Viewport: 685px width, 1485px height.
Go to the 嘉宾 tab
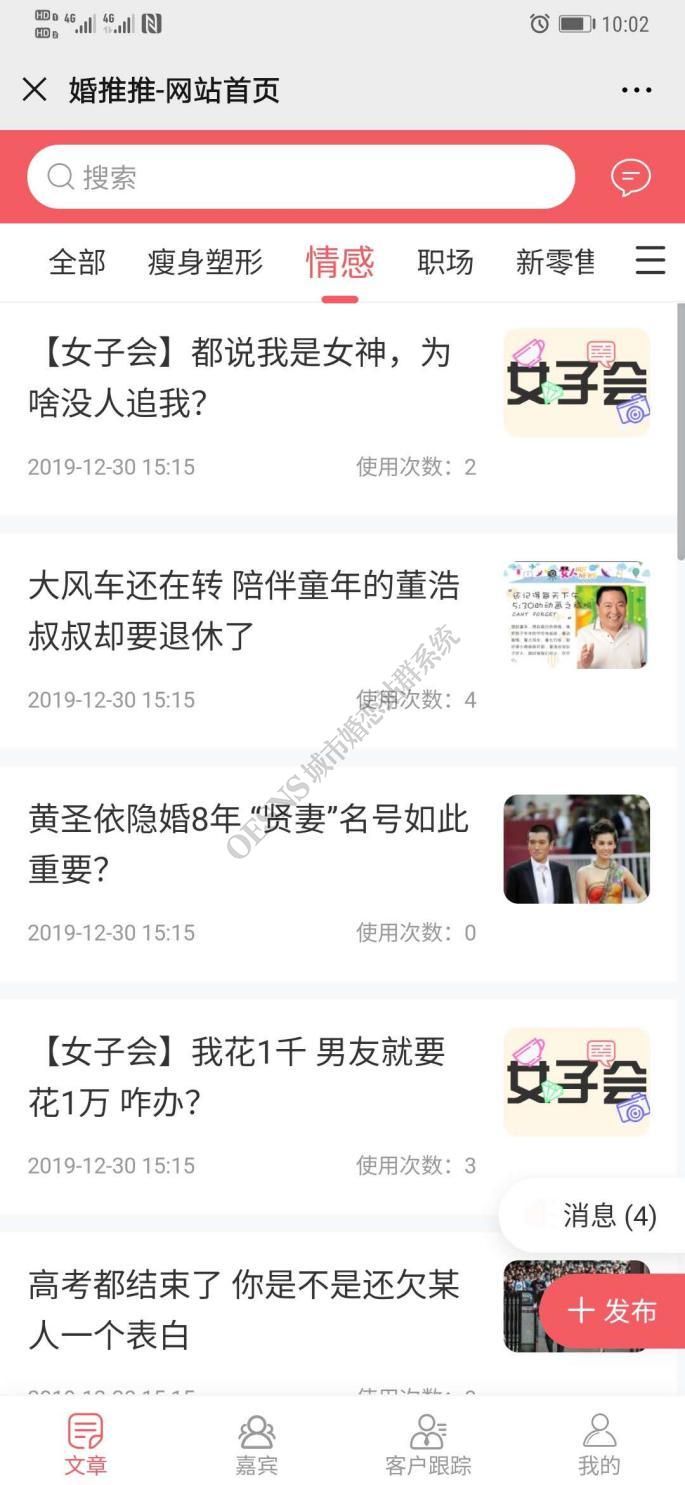(257, 1445)
